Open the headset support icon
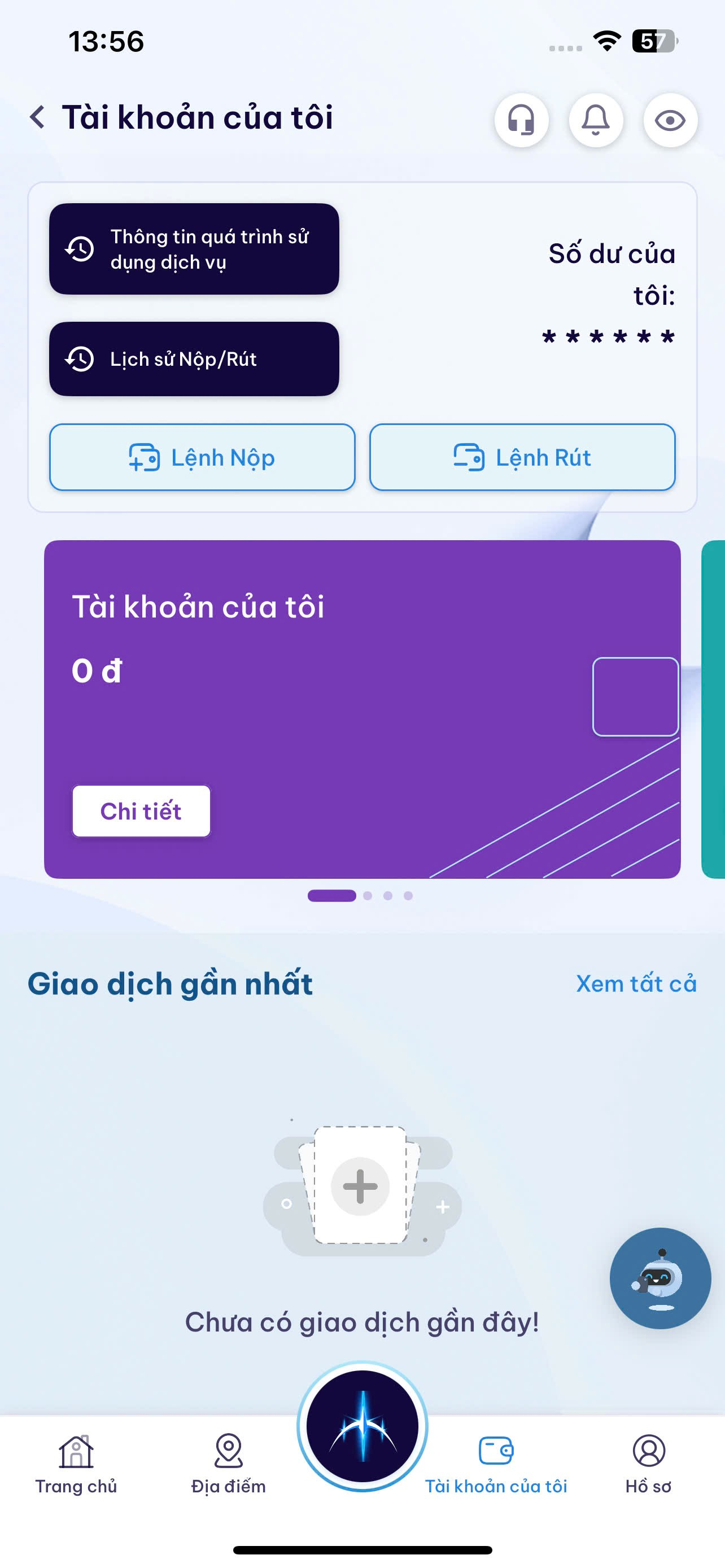This screenshot has width=725, height=1568. pyautogui.click(x=521, y=120)
